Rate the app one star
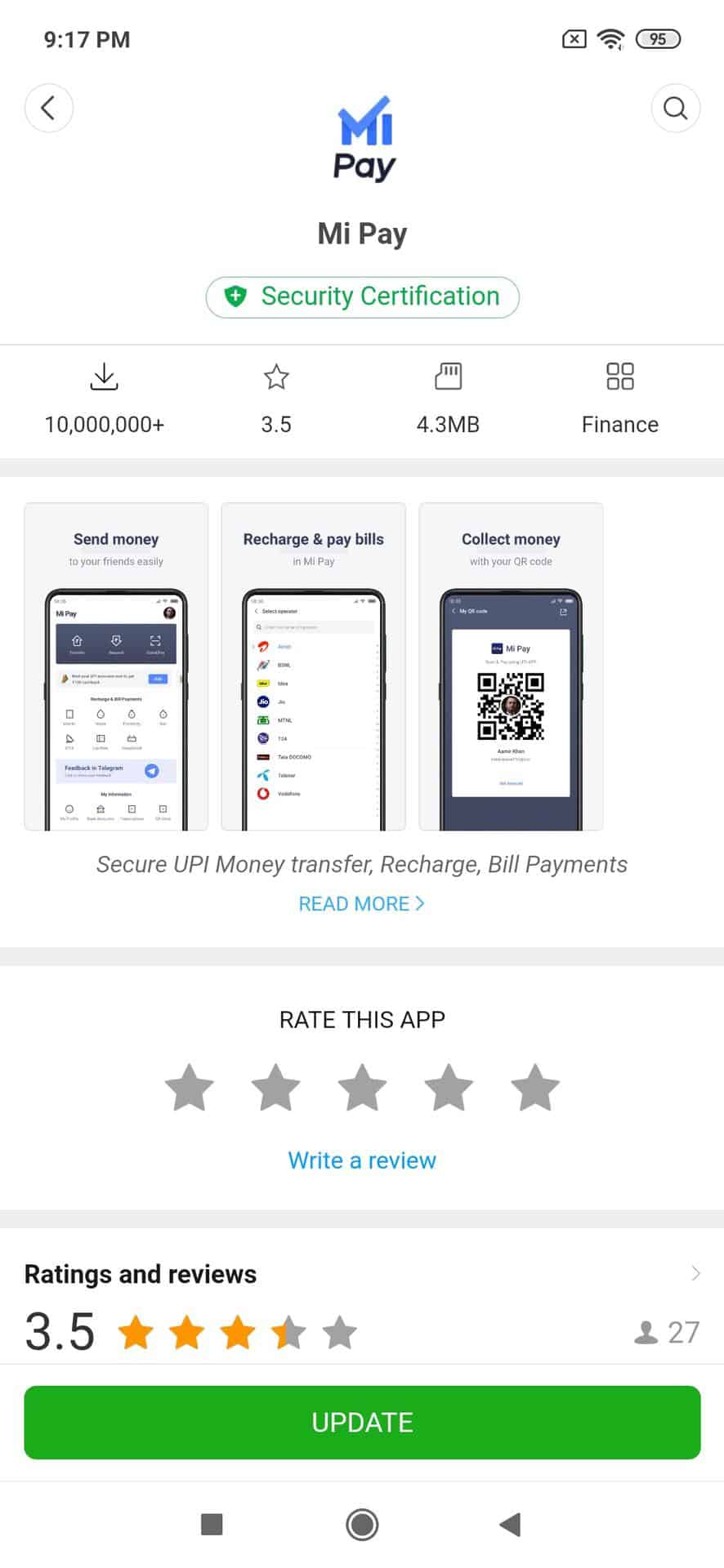 190,1088
